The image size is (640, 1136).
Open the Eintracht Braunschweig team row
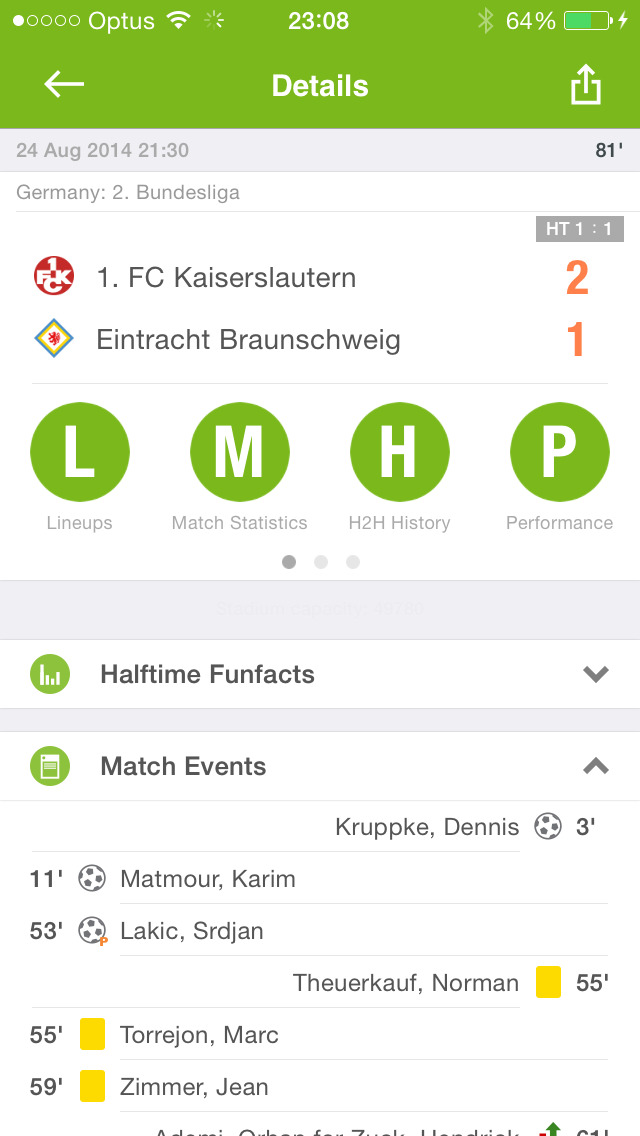[320, 340]
